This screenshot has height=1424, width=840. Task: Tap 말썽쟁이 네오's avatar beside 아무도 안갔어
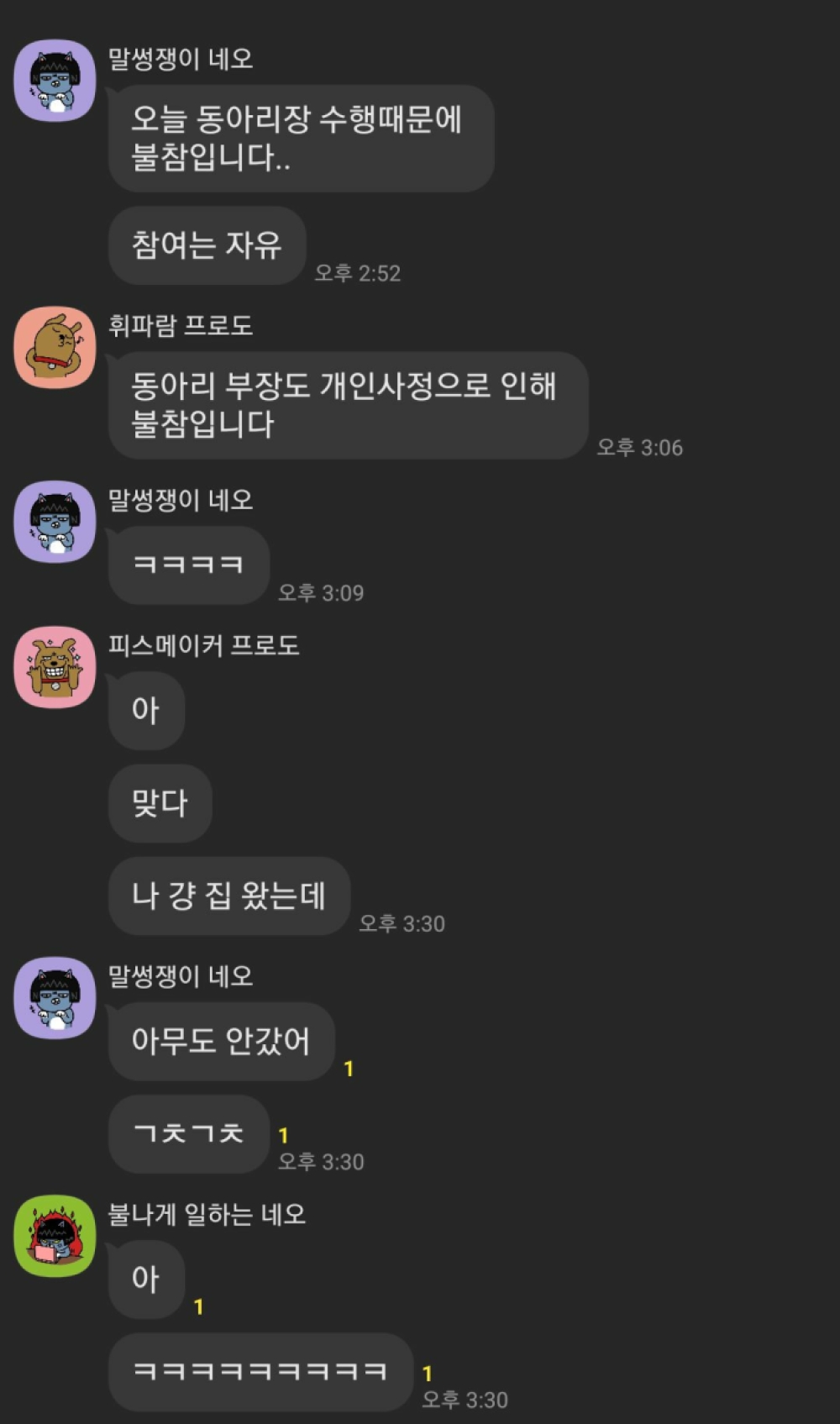(55, 998)
